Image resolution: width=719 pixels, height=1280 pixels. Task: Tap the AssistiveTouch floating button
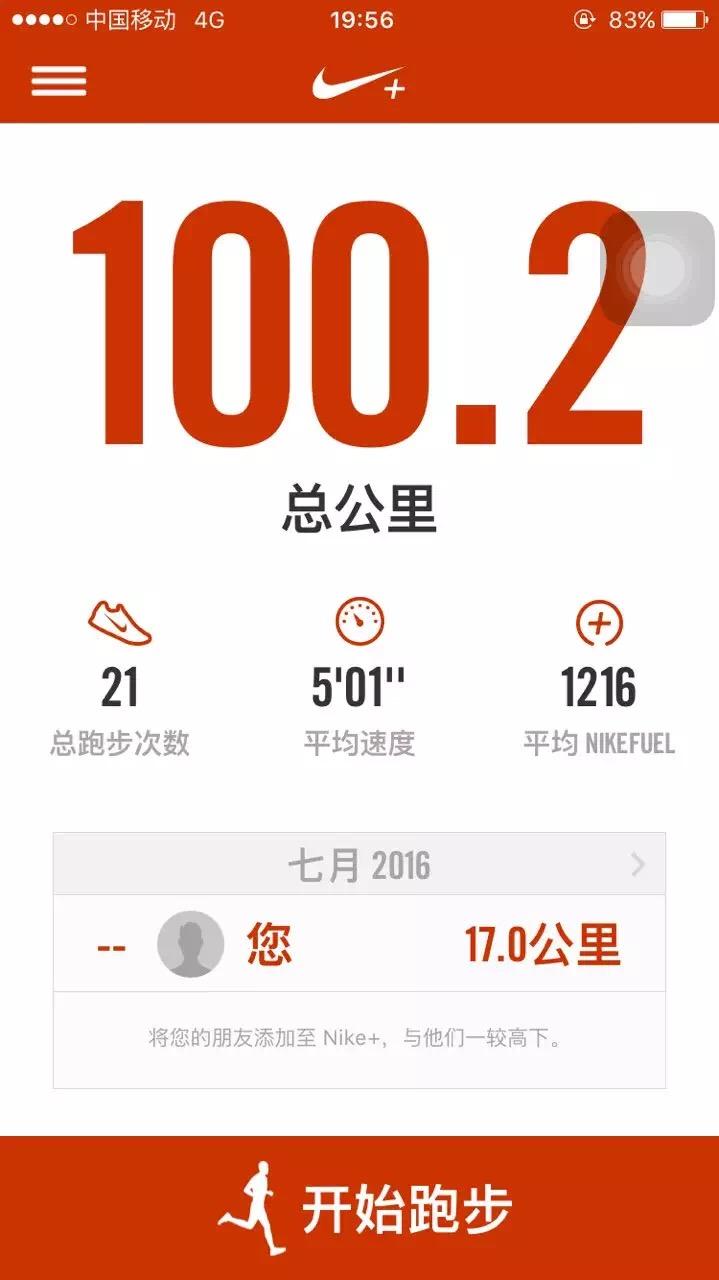click(657, 268)
